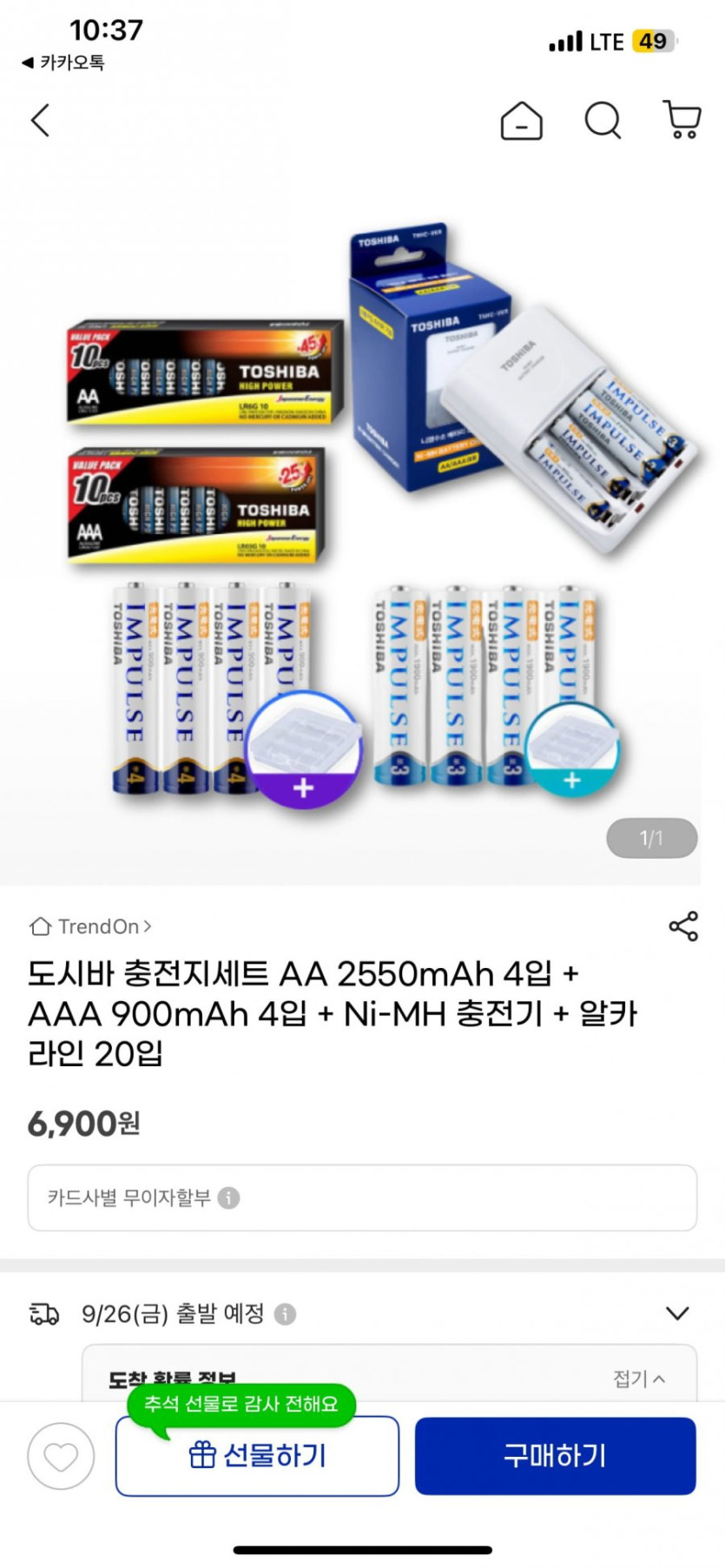Expand the shipping details chevron
Viewport: 725px width, 1568px height.
[x=677, y=1314]
